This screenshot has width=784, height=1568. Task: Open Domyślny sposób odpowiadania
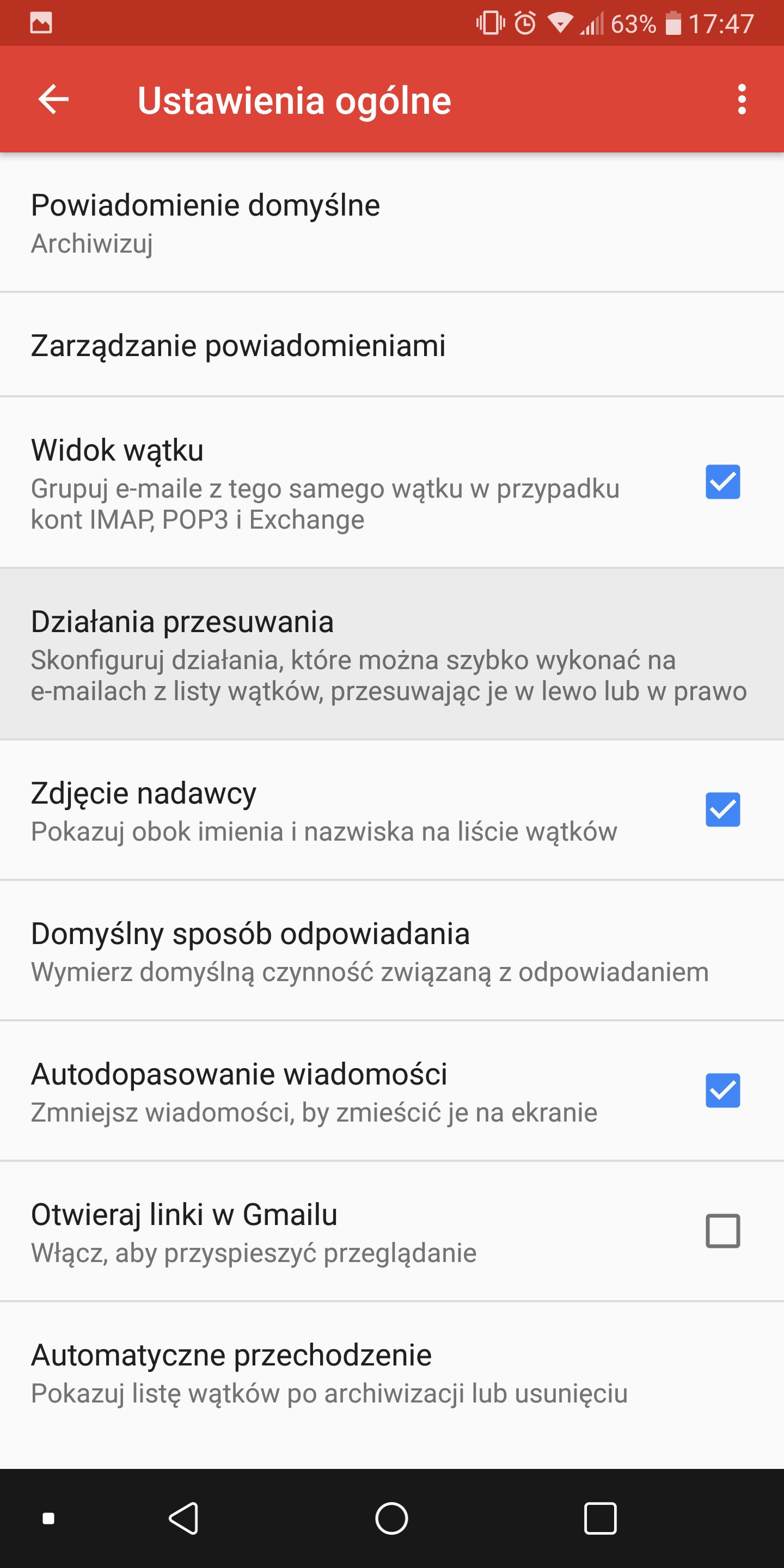point(392,951)
